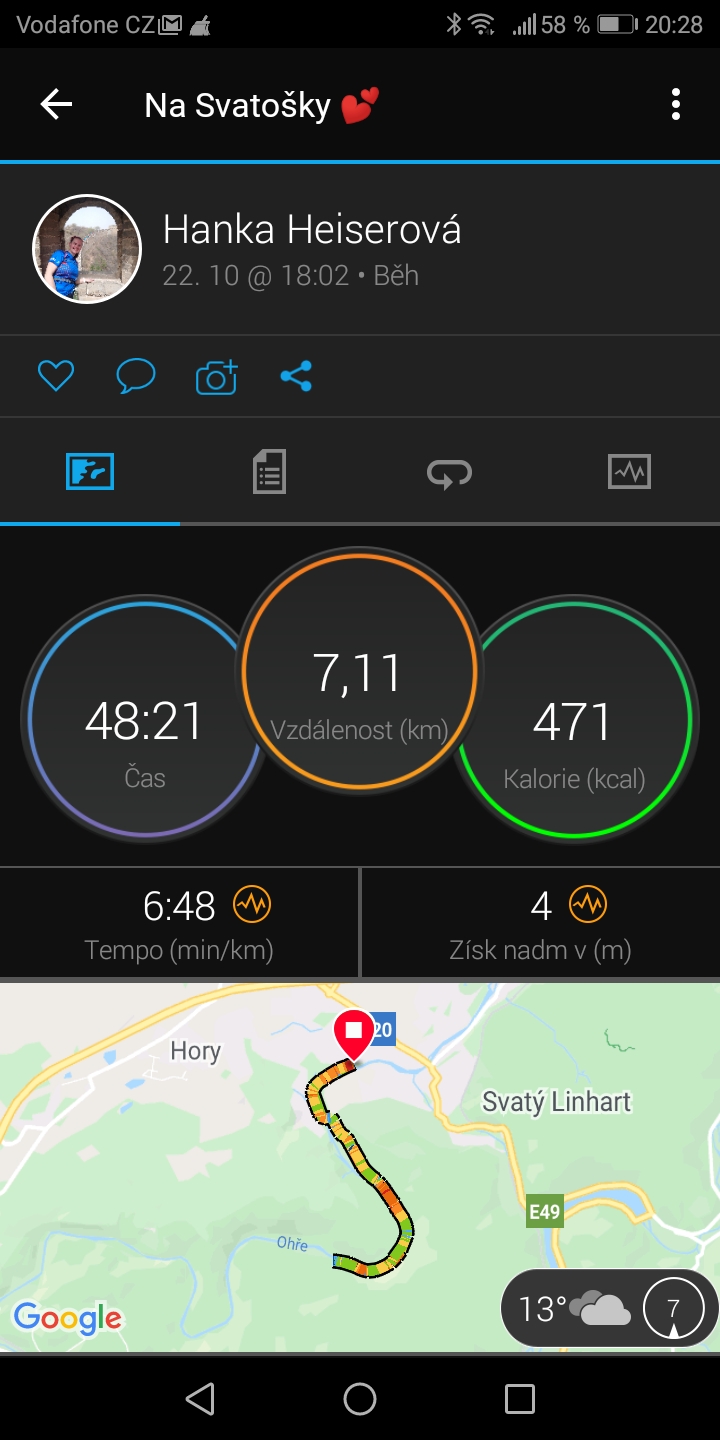The height and width of the screenshot is (1440, 720).
Task: Like this activity with the heart icon
Action: point(56,376)
